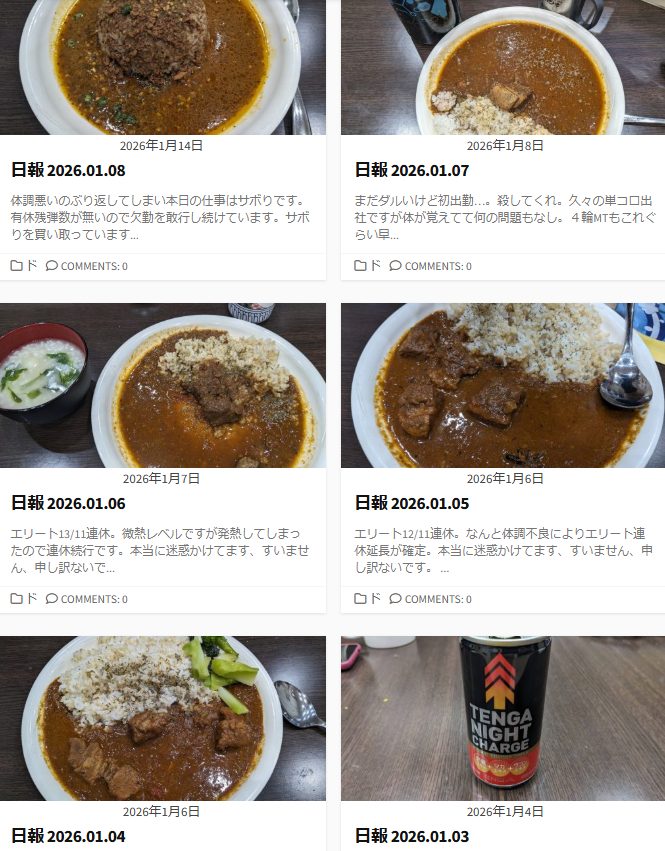Tap the curry photo above 日報 2026.01.04

pos(163,718)
